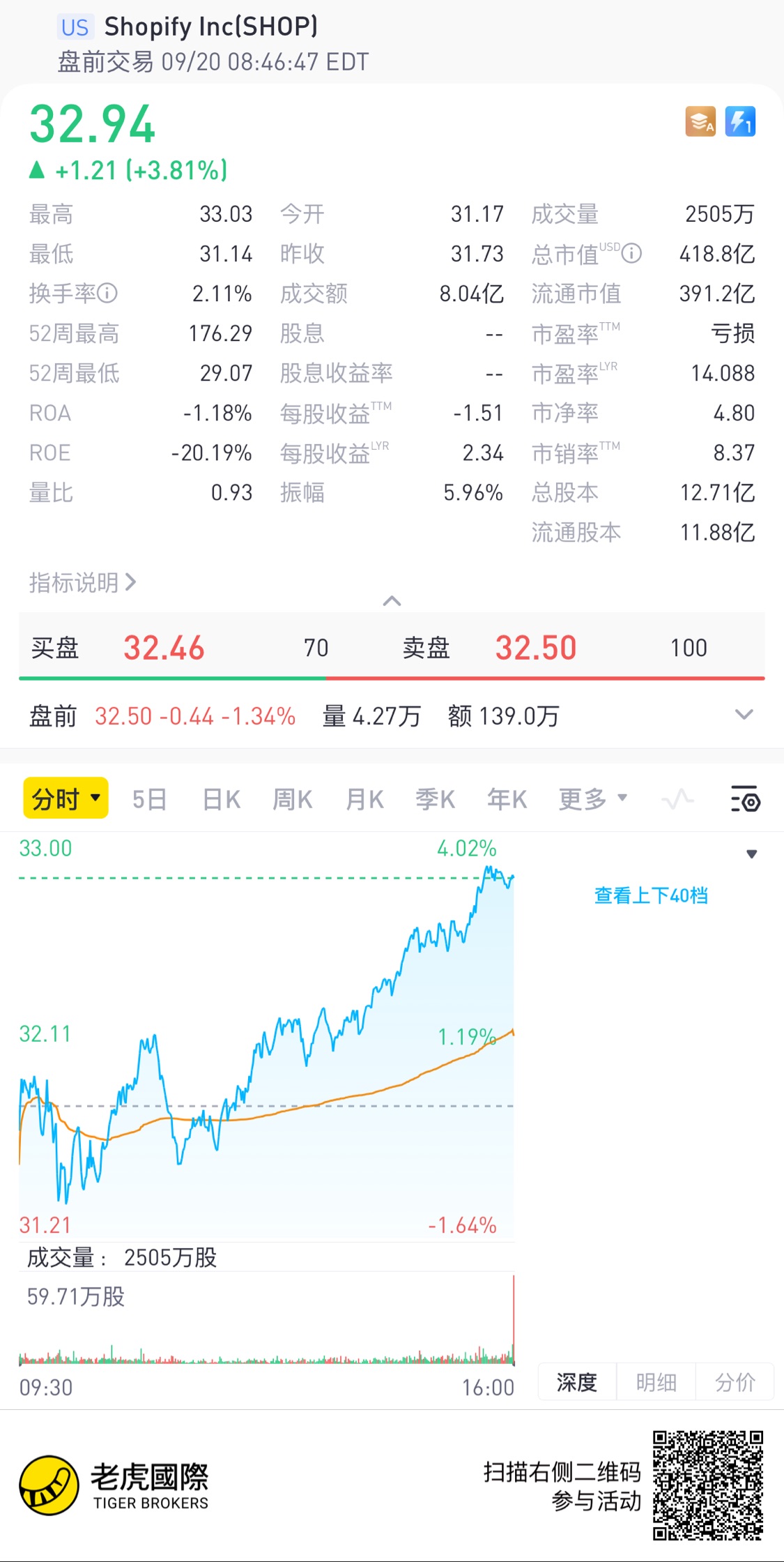Open the 指标说明 indicator explanation

82,582
